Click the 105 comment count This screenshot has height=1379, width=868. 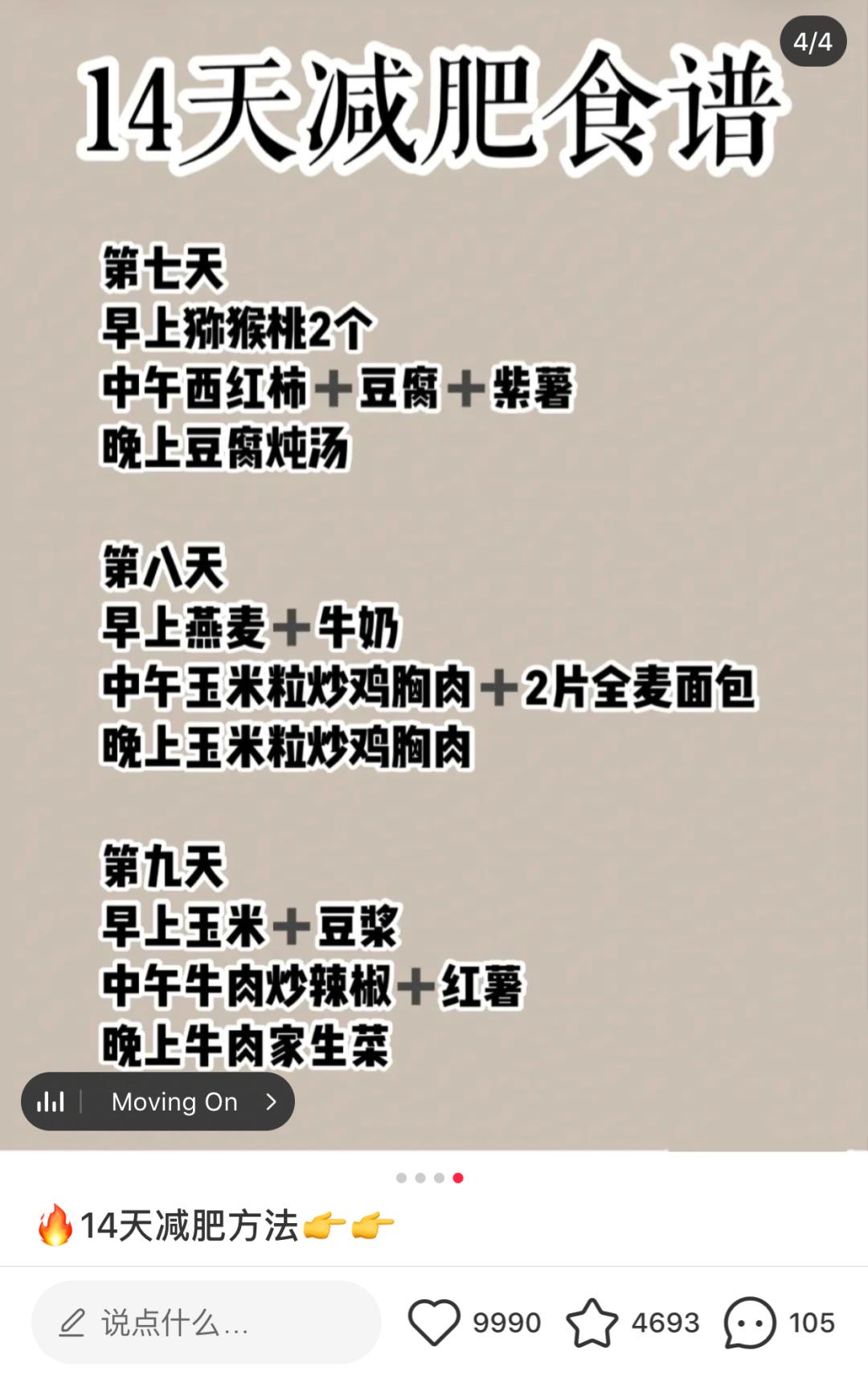click(x=812, y=1322)
